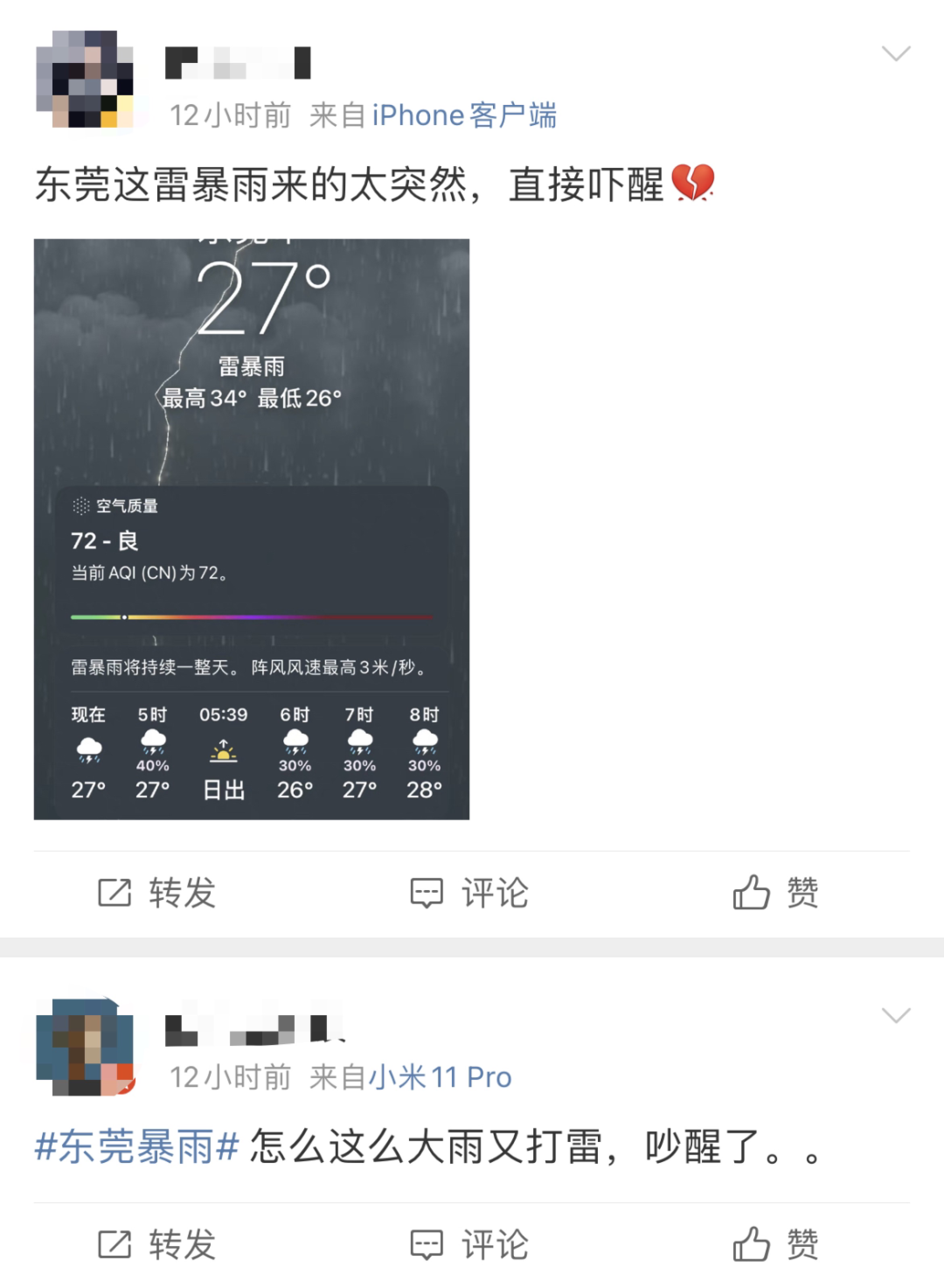Open the #东莞暴雨# hashtag topic
The width and height of the screenshot is (944, 1288).
click(136, 1145)
